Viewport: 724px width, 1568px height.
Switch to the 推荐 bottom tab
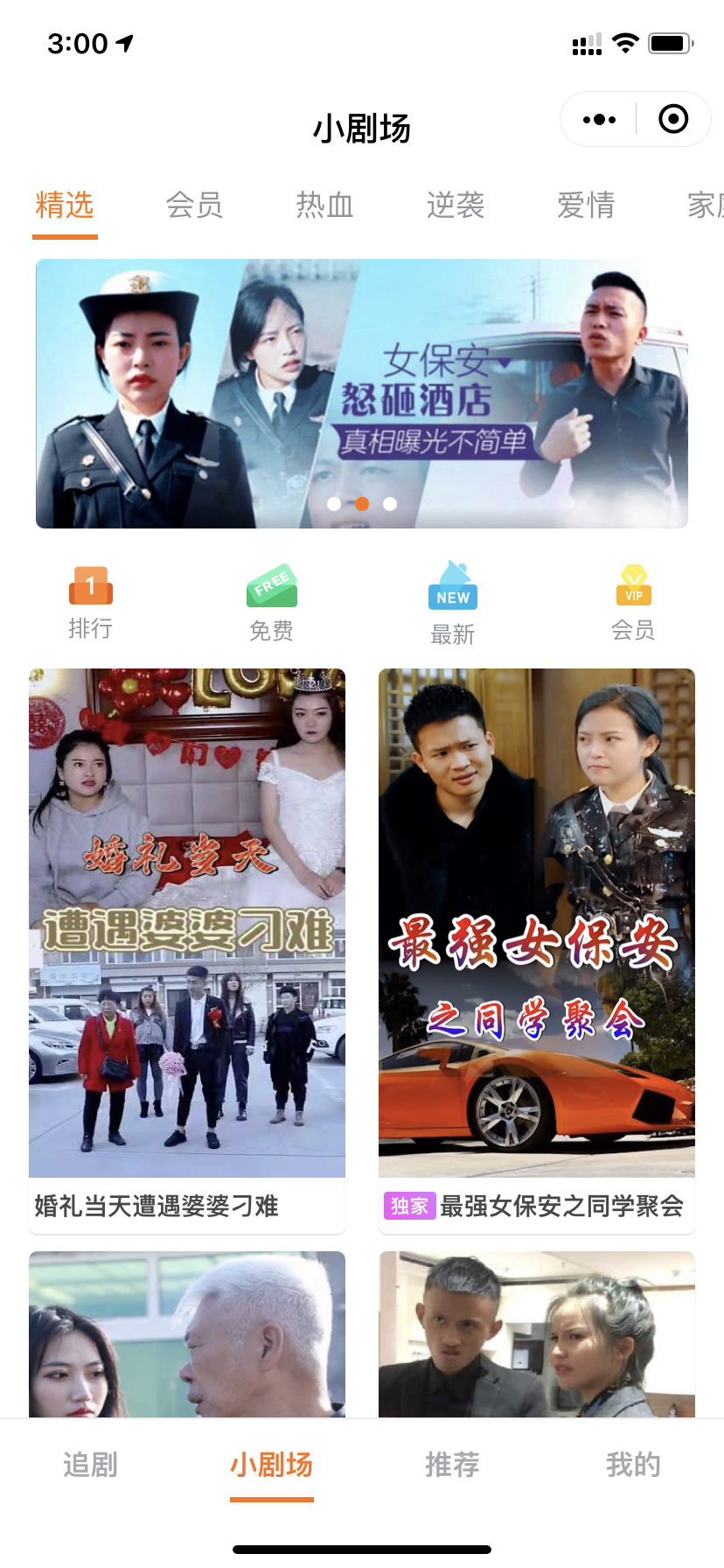(x=452, y=1464)
